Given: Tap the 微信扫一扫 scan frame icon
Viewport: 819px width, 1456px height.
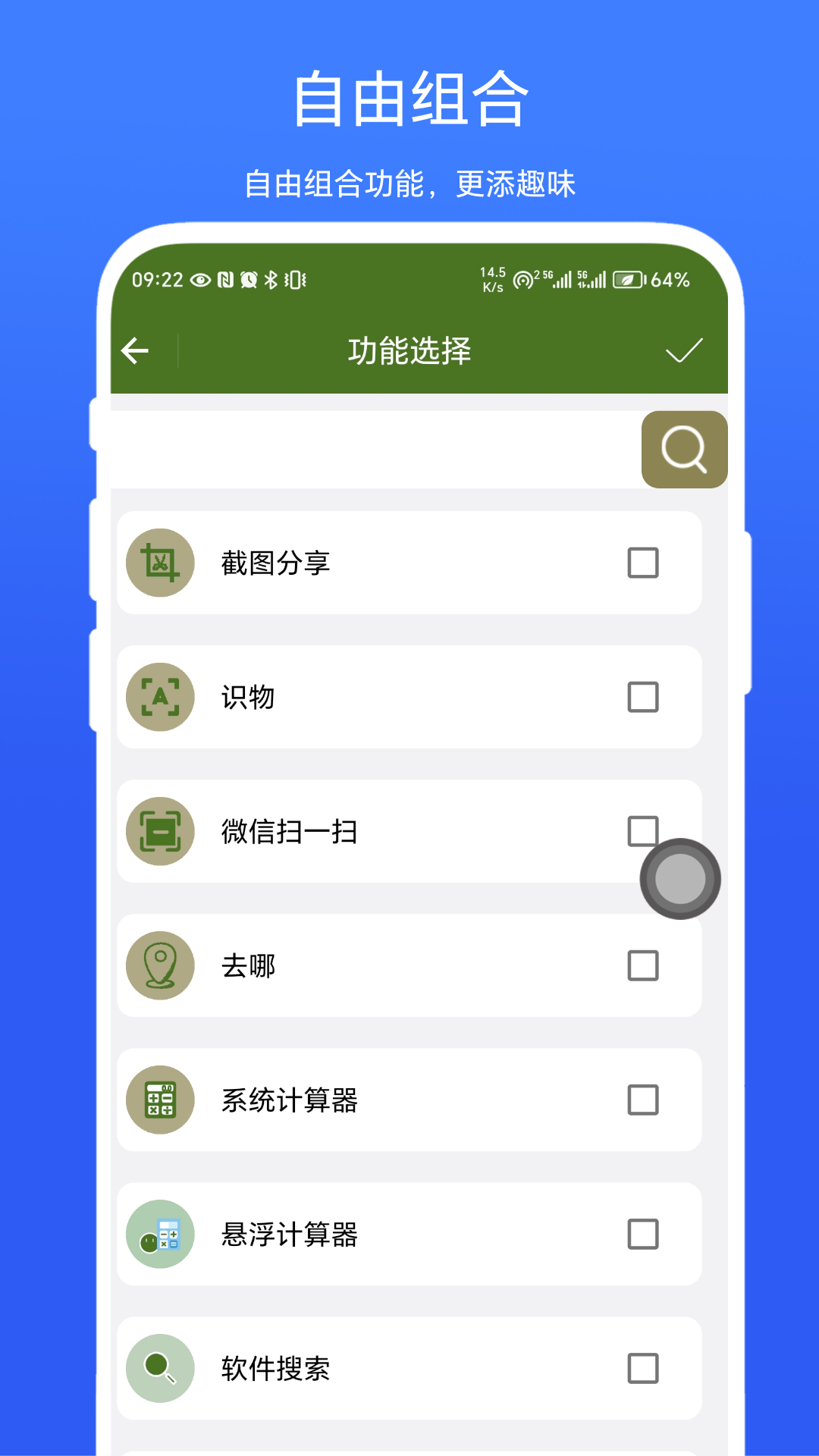Looking at the screenshot, I should tap(160, 831).
